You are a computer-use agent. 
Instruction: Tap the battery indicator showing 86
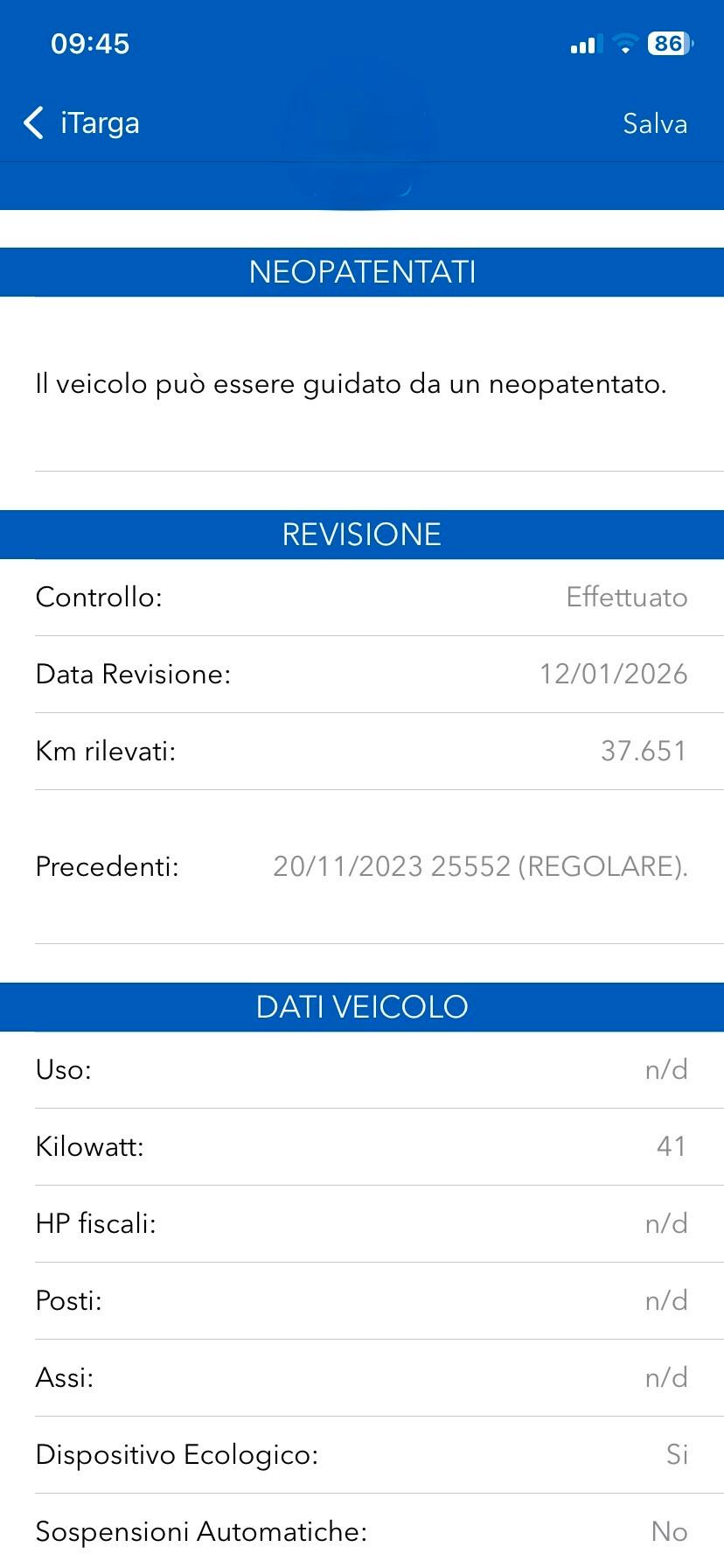(666, 44)
